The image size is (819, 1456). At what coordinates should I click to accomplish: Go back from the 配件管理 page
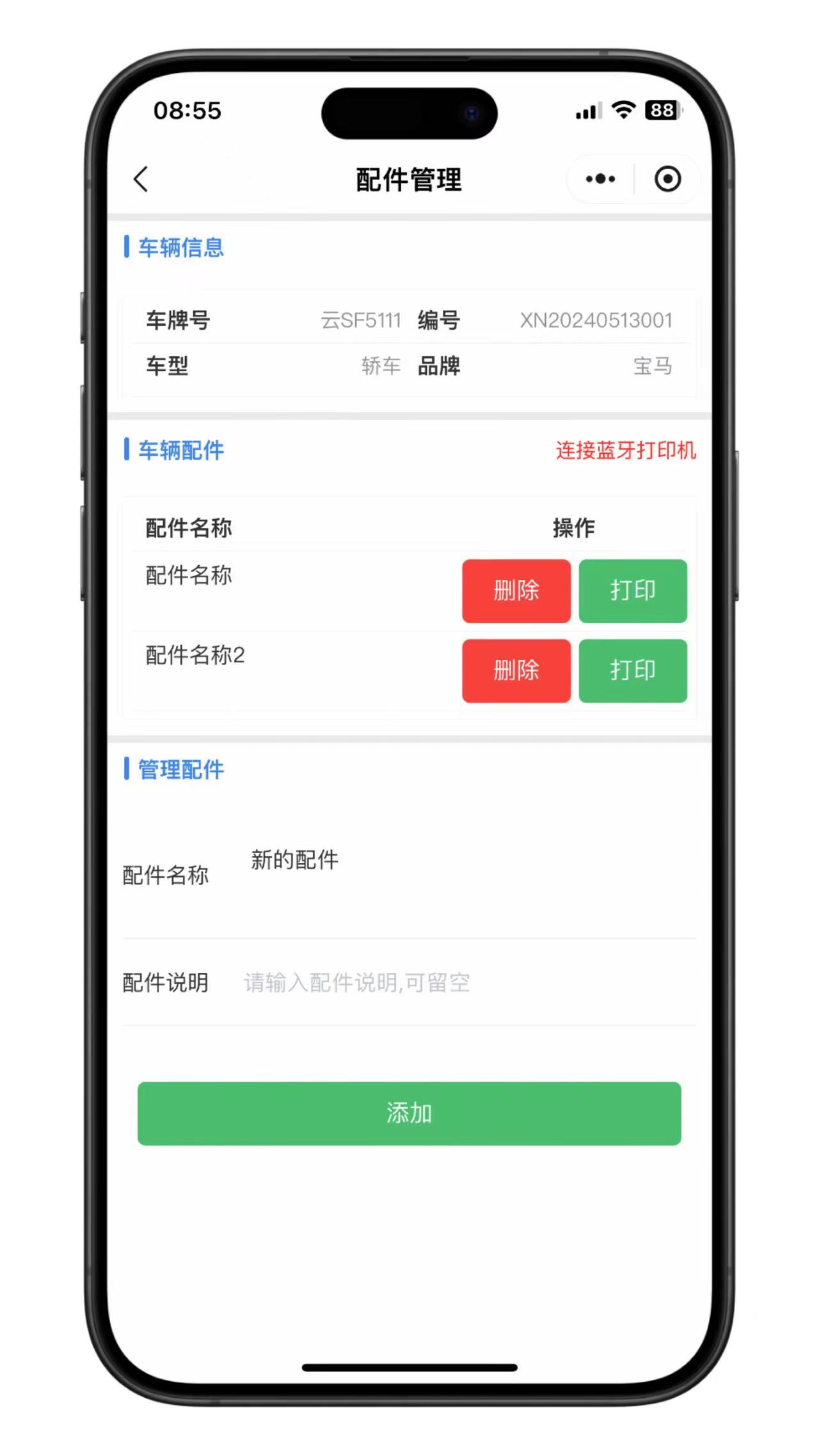coord(141,179)
